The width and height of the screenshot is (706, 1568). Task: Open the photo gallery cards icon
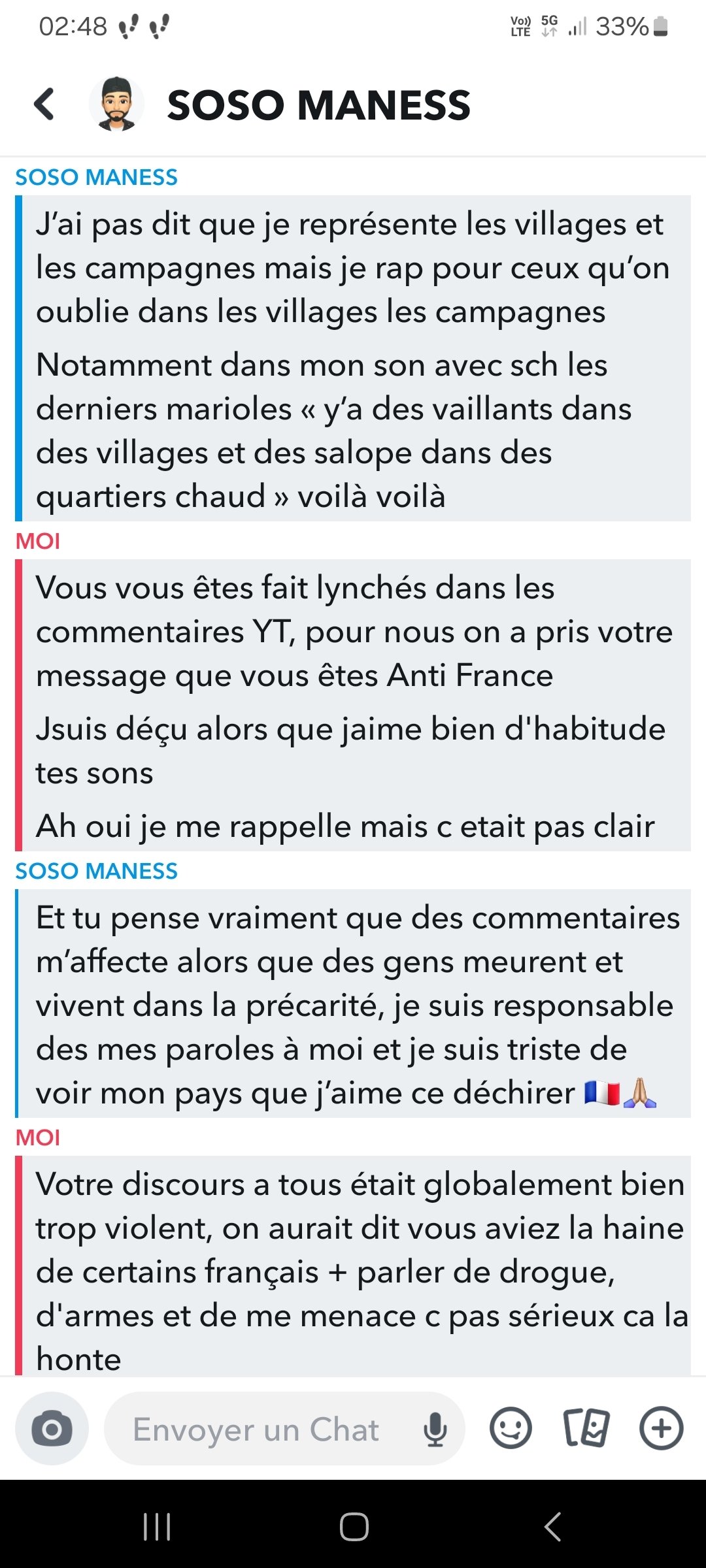click(586, 1428)
